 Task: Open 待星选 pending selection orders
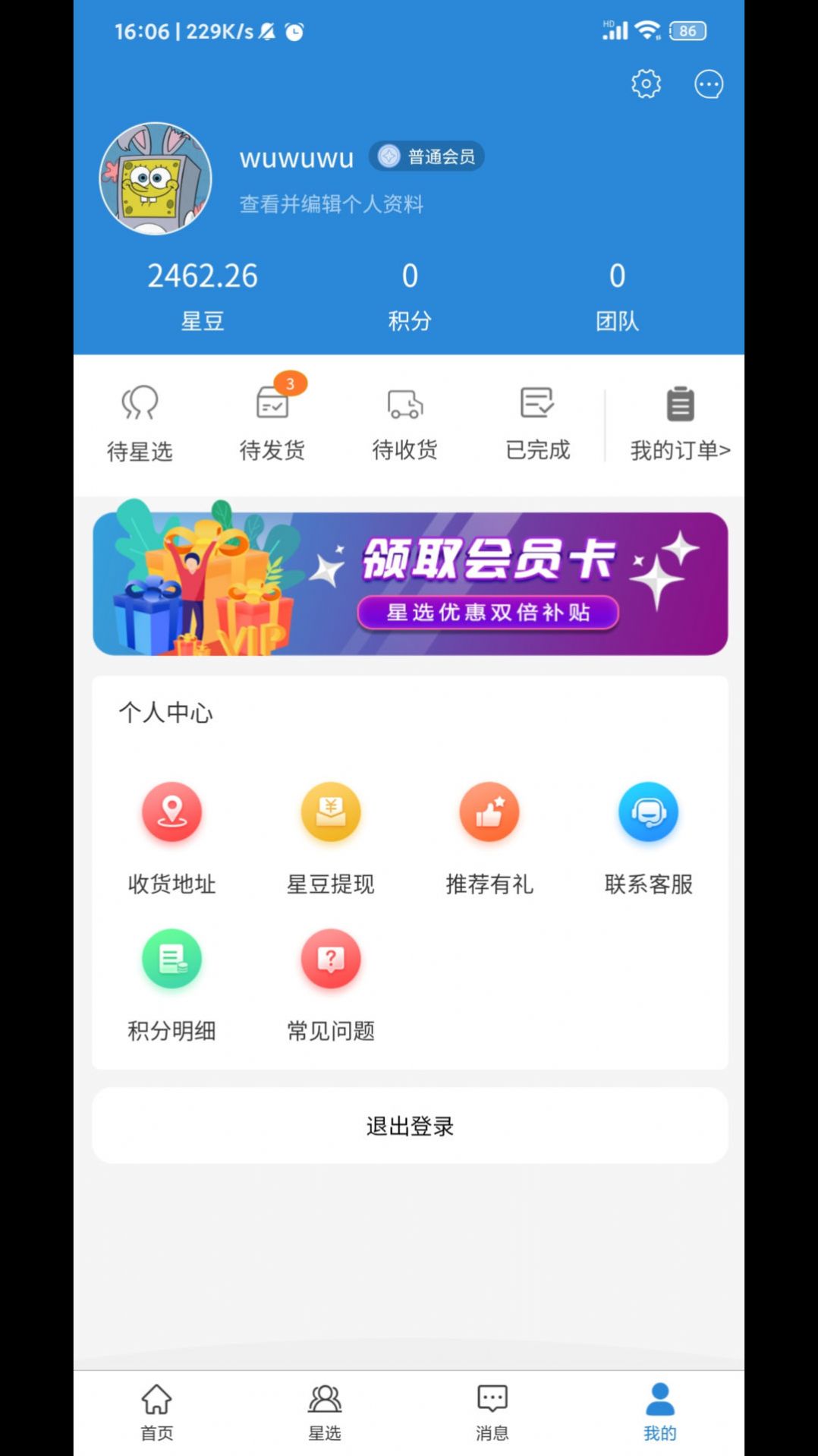pyautogui.click(x=140, y=421)
